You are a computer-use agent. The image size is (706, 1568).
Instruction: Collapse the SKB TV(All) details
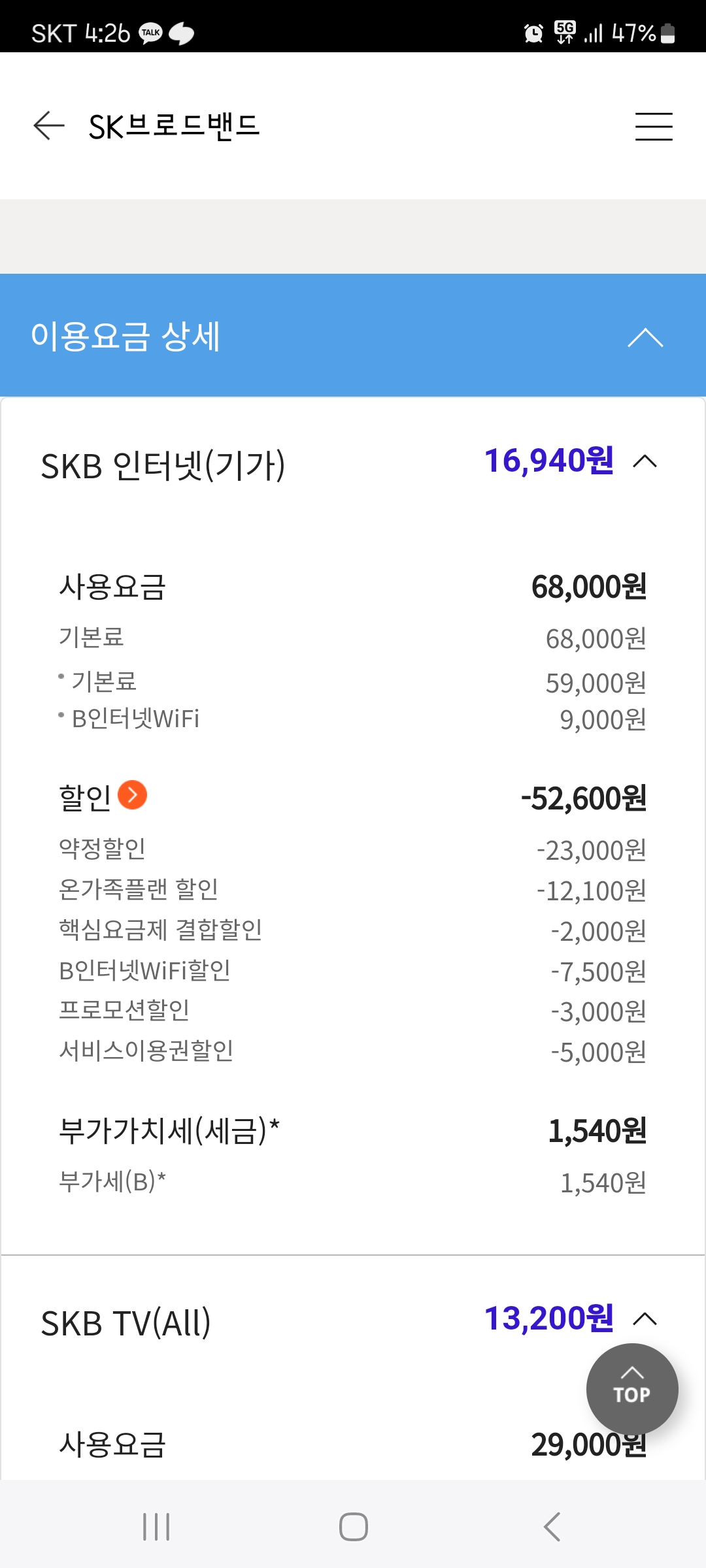click(x=645, y=1319)
